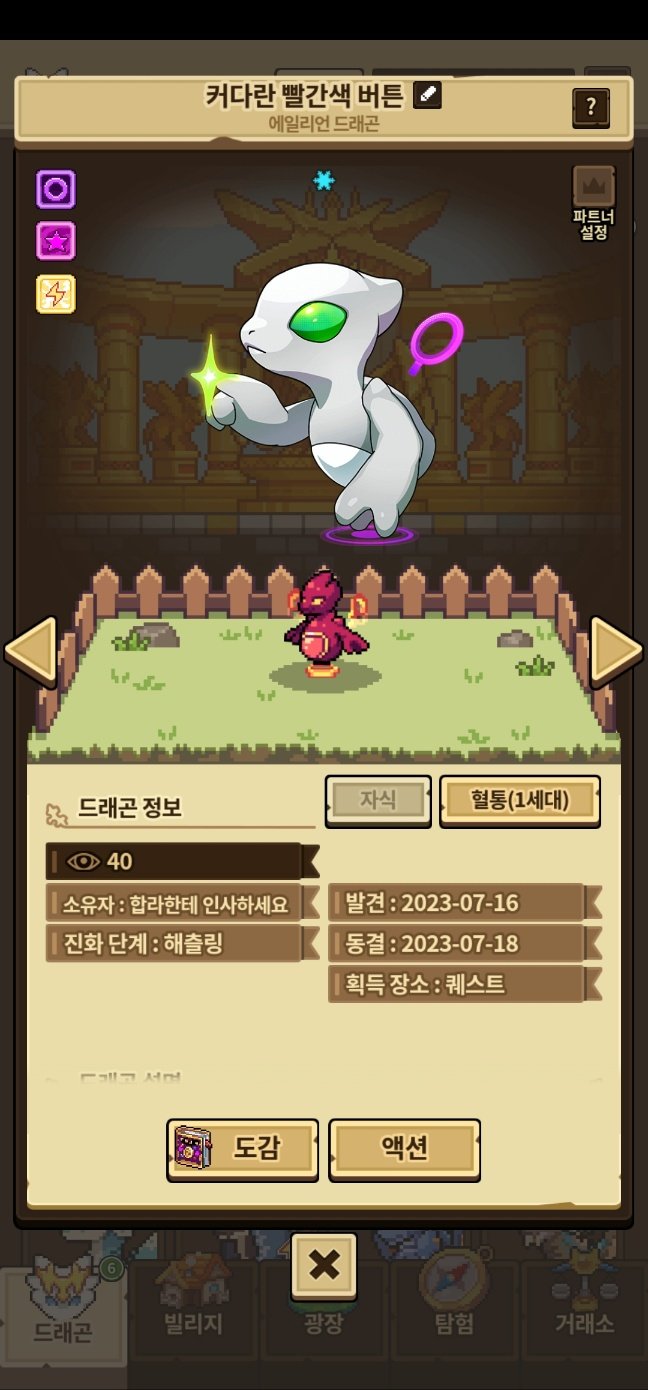
Task: Tap the pink star trait icon
Action: (56, 241)
